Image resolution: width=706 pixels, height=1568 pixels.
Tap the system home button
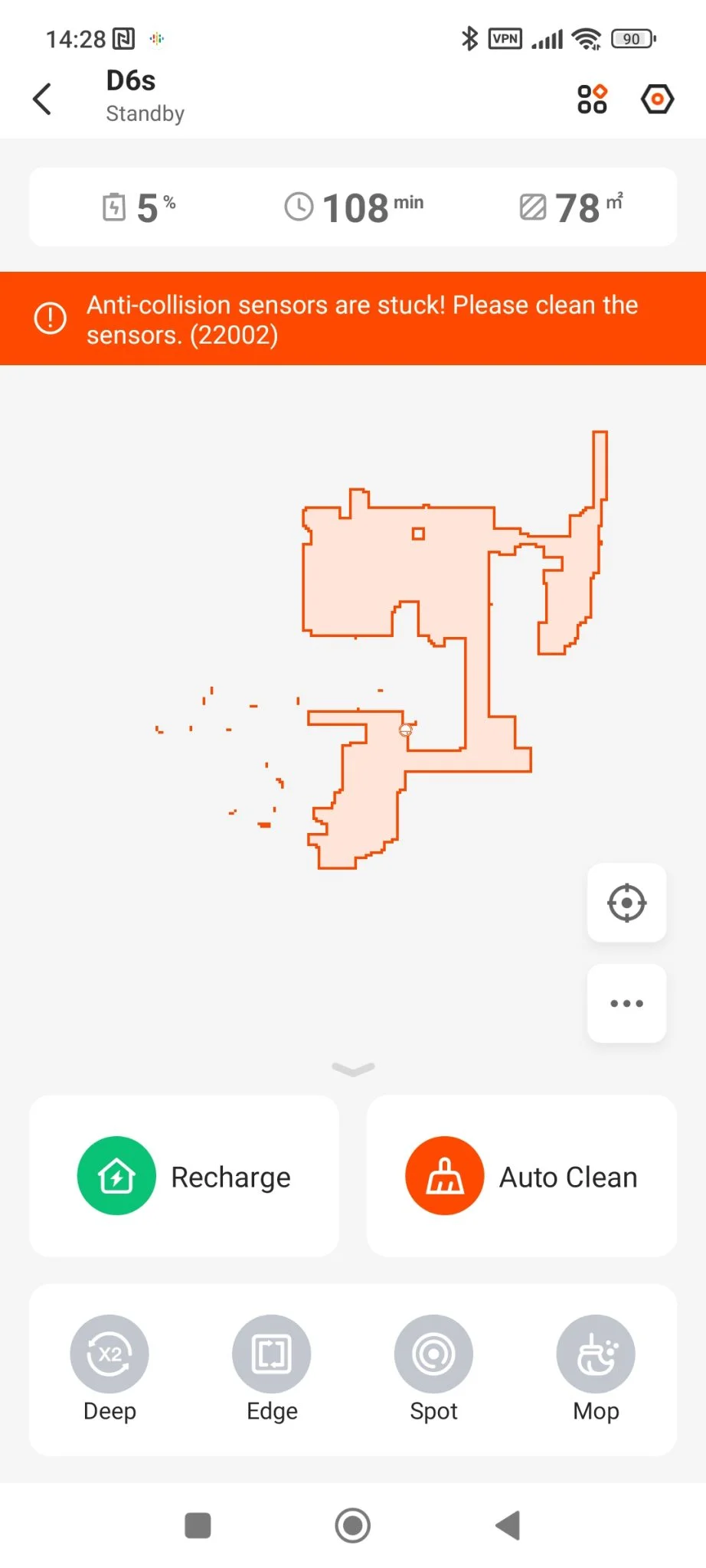point(353,1525)
